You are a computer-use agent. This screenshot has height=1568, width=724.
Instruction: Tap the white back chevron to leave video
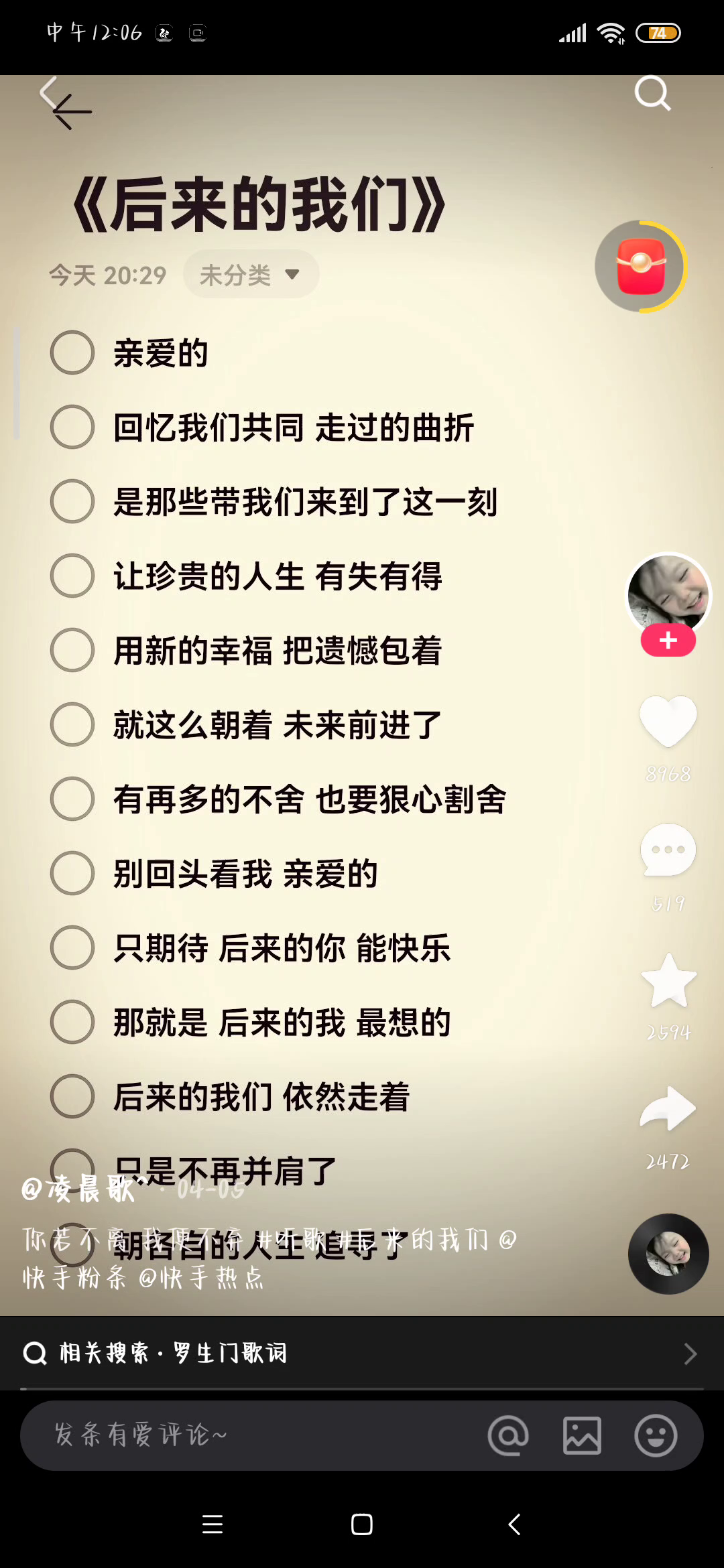(x=50, y=92)
